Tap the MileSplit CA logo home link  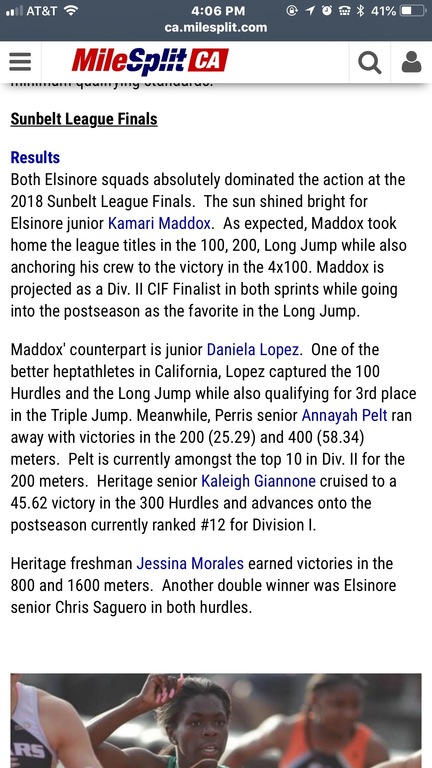(x=150, y=62)
